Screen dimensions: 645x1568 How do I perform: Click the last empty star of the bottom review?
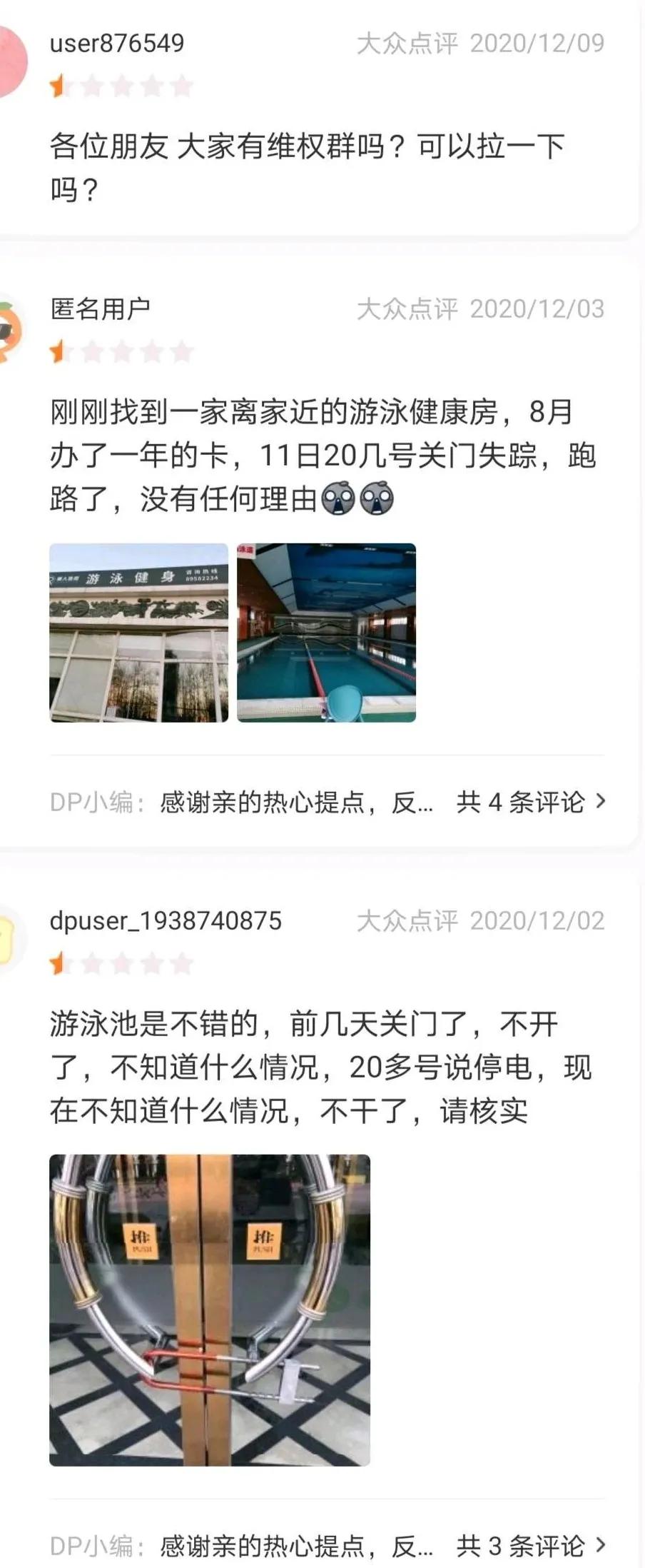pyautogui.click(x=184, y=963)
